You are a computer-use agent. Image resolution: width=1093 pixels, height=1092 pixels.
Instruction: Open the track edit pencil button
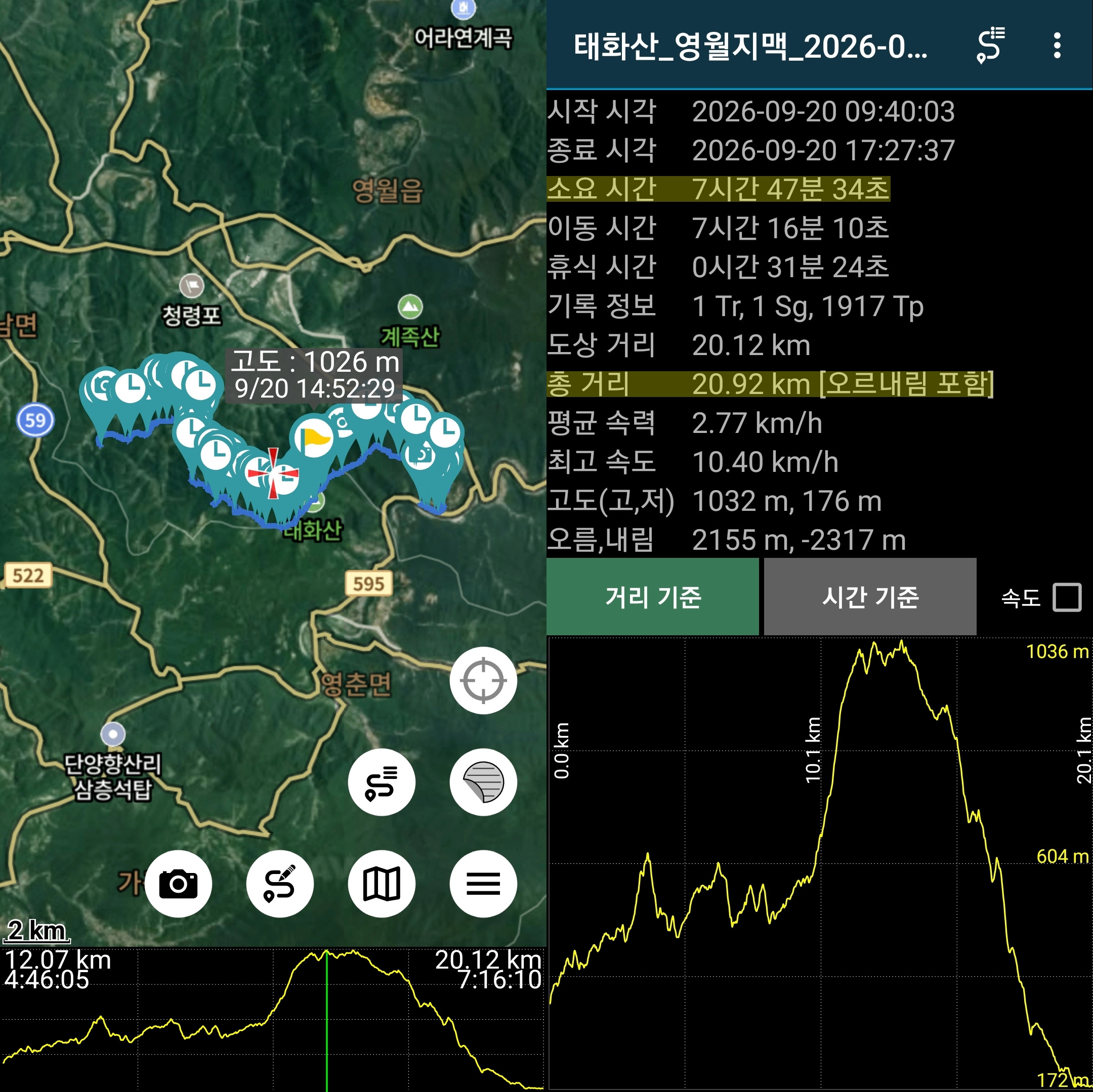pyautogui.click(x=280, y=884)
